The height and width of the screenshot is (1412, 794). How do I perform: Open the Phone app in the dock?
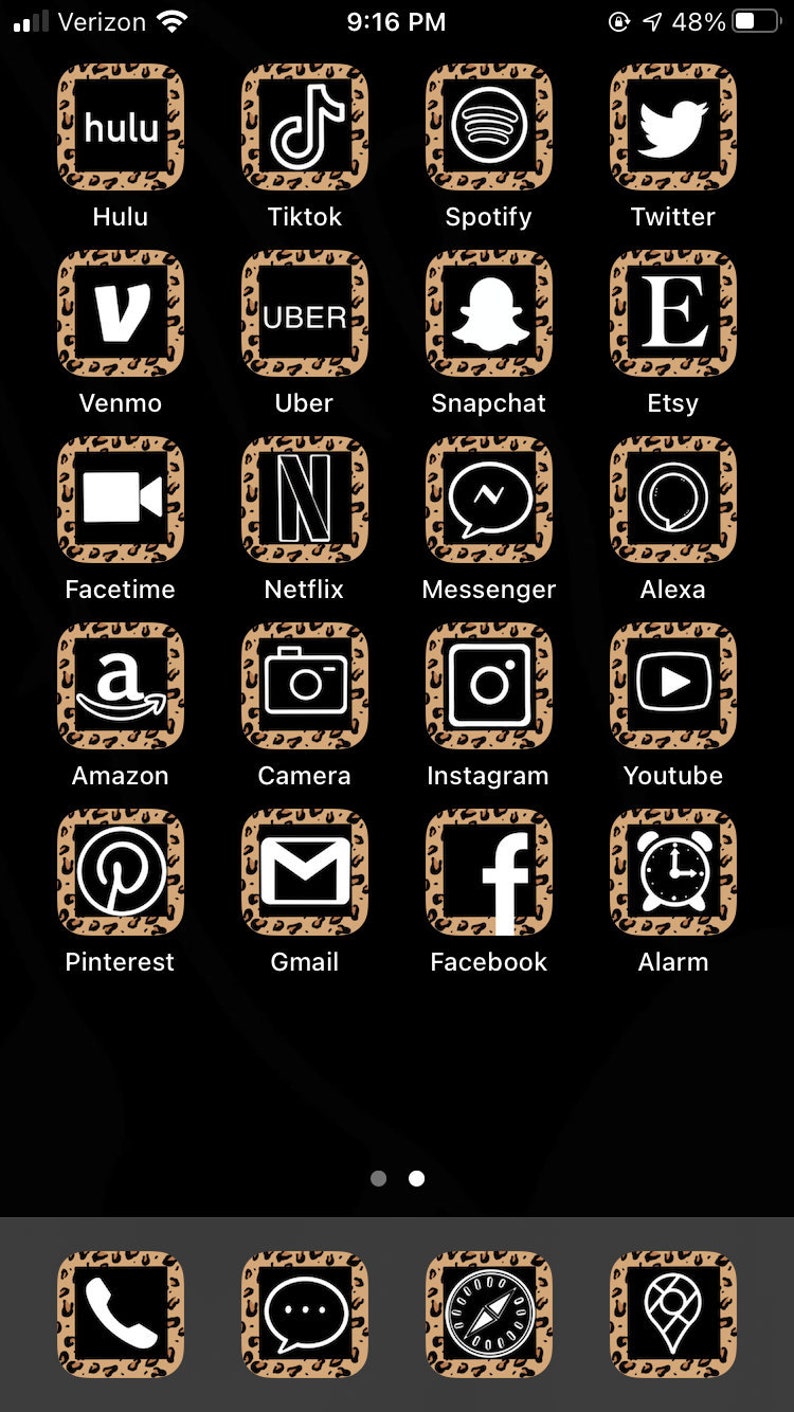tap(120, 1314)
